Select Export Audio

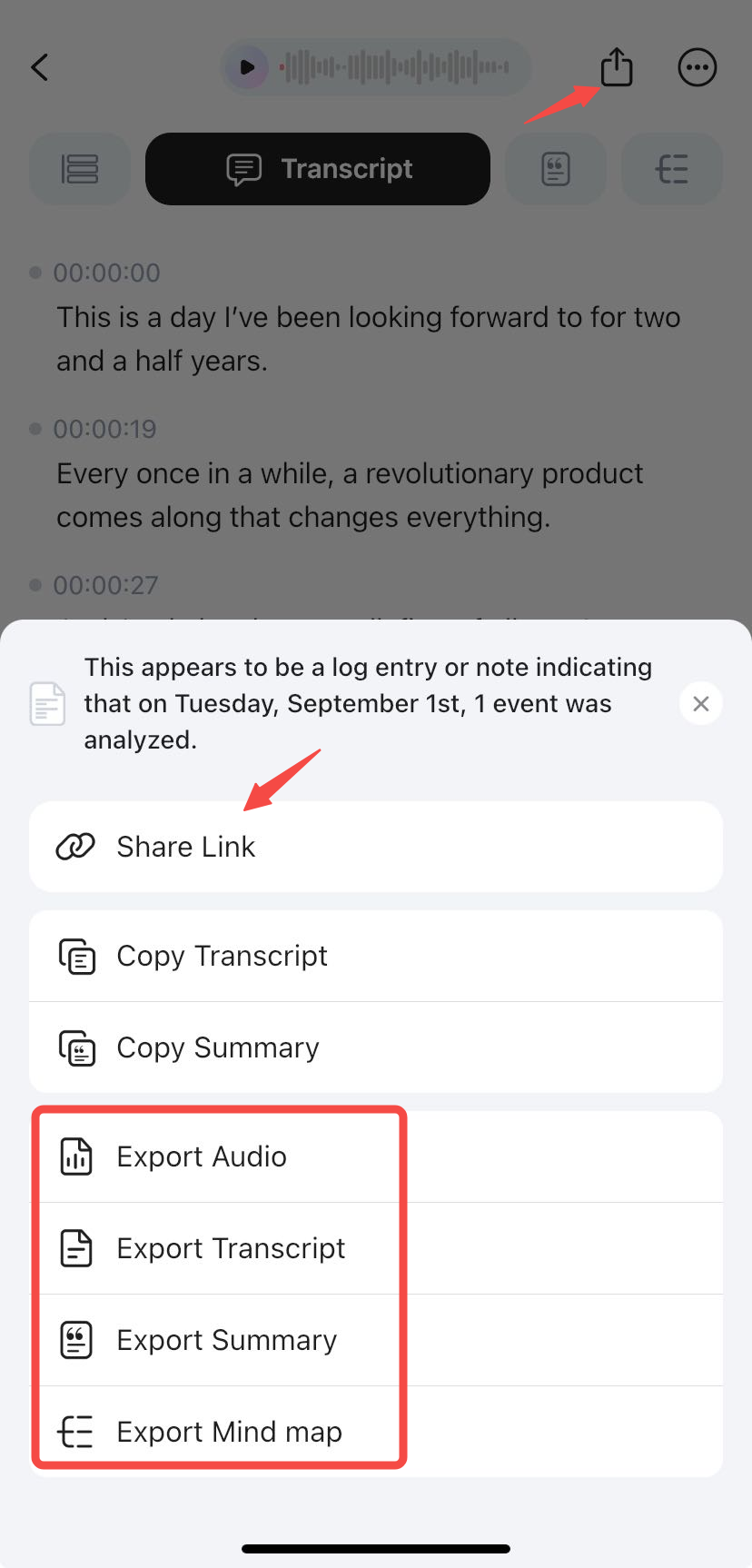tap(375, 1156)
